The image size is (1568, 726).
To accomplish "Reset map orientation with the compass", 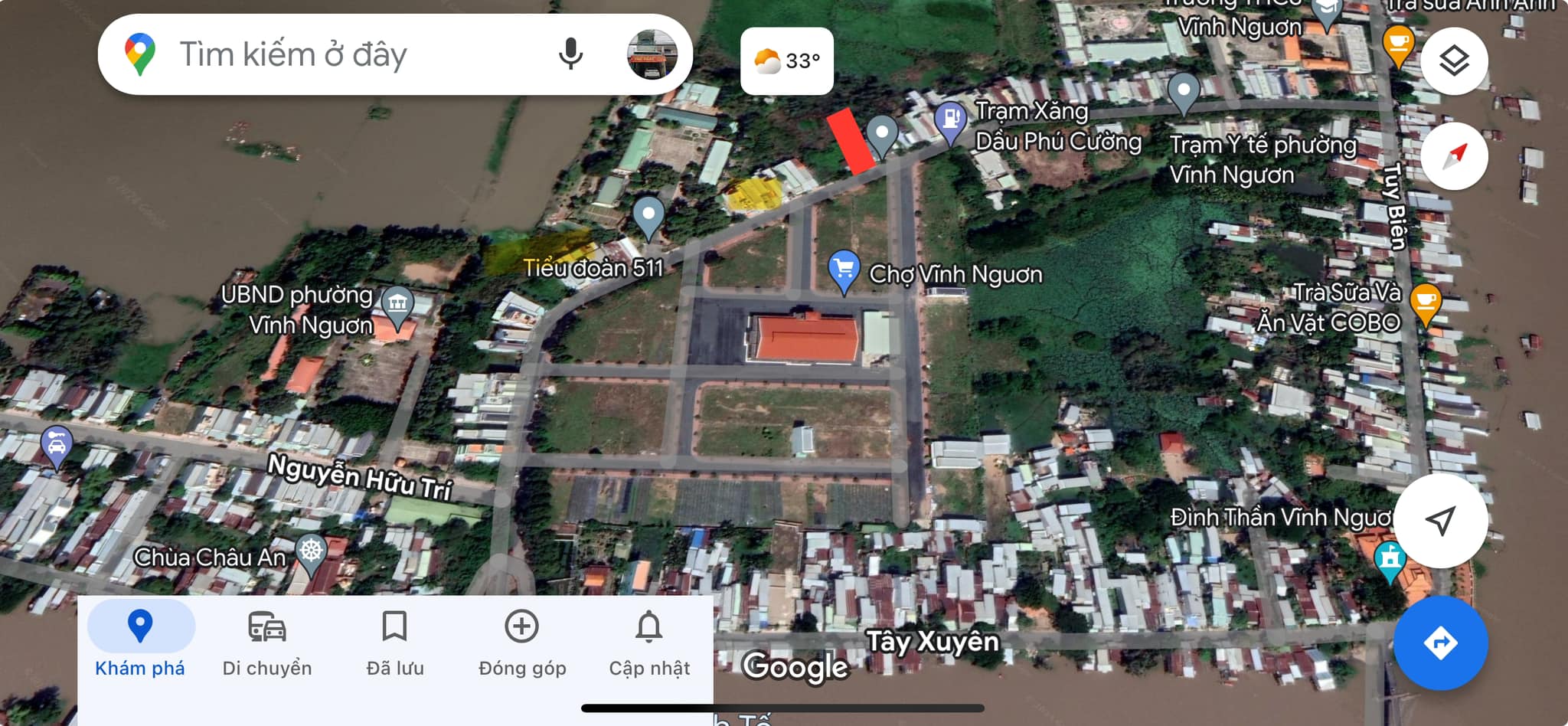I will coord(1453,156).
